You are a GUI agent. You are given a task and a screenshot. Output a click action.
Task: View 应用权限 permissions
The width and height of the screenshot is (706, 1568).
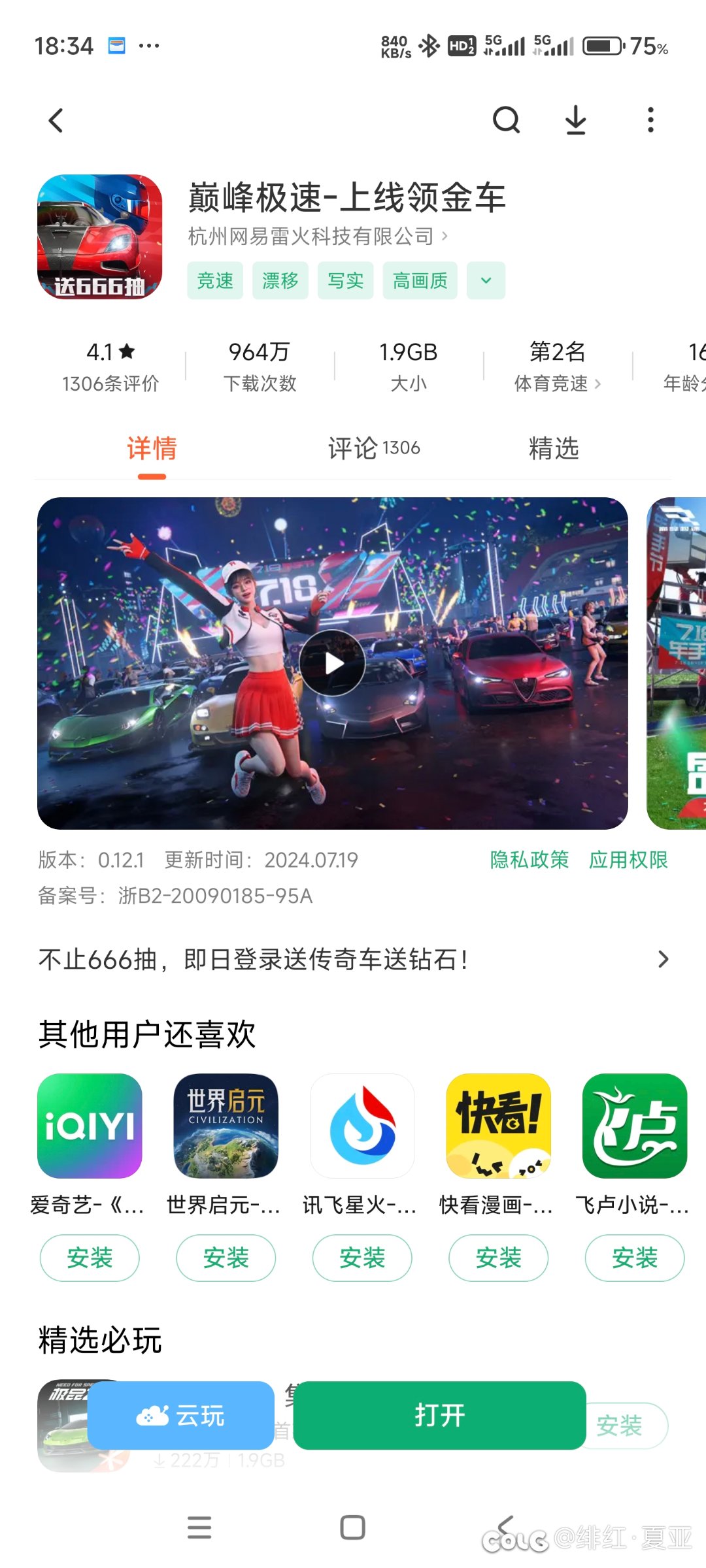(x=628, y=860)
